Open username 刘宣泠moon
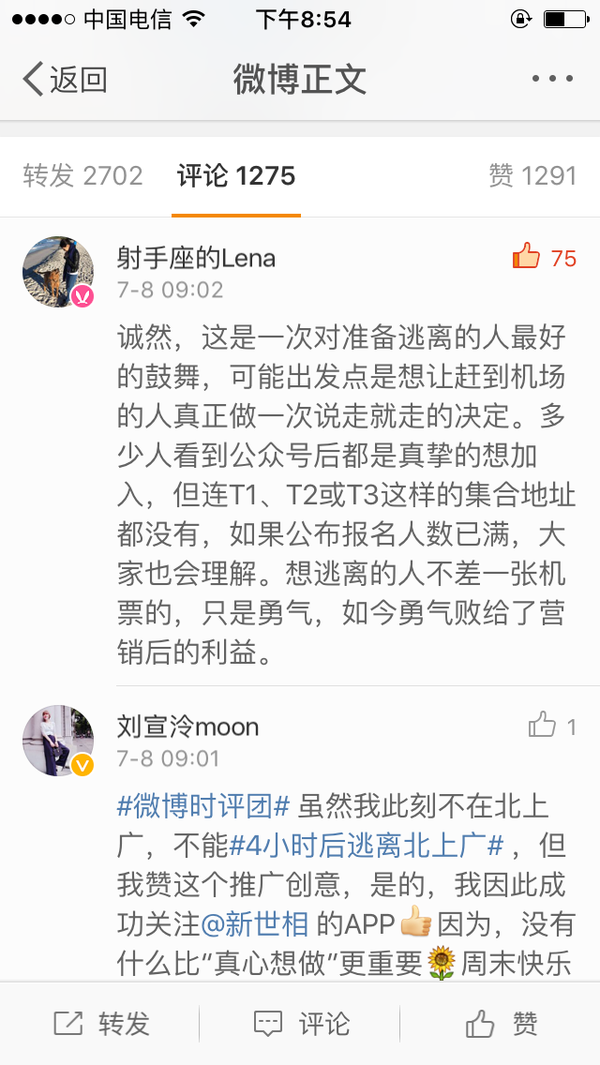 (187, 726)
